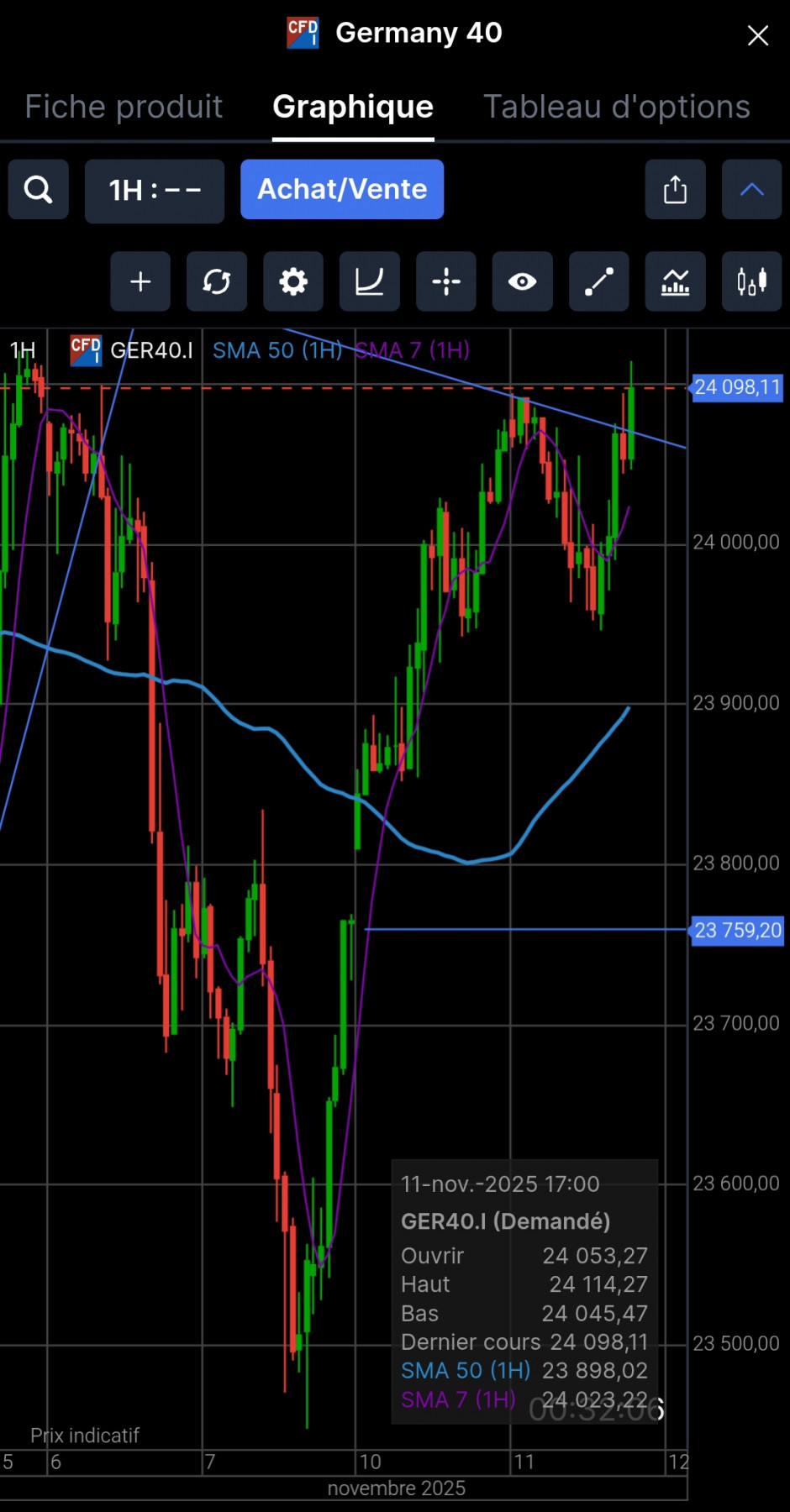Open the 1H timeframe selector
The image size is (790, 1512).
155,191
